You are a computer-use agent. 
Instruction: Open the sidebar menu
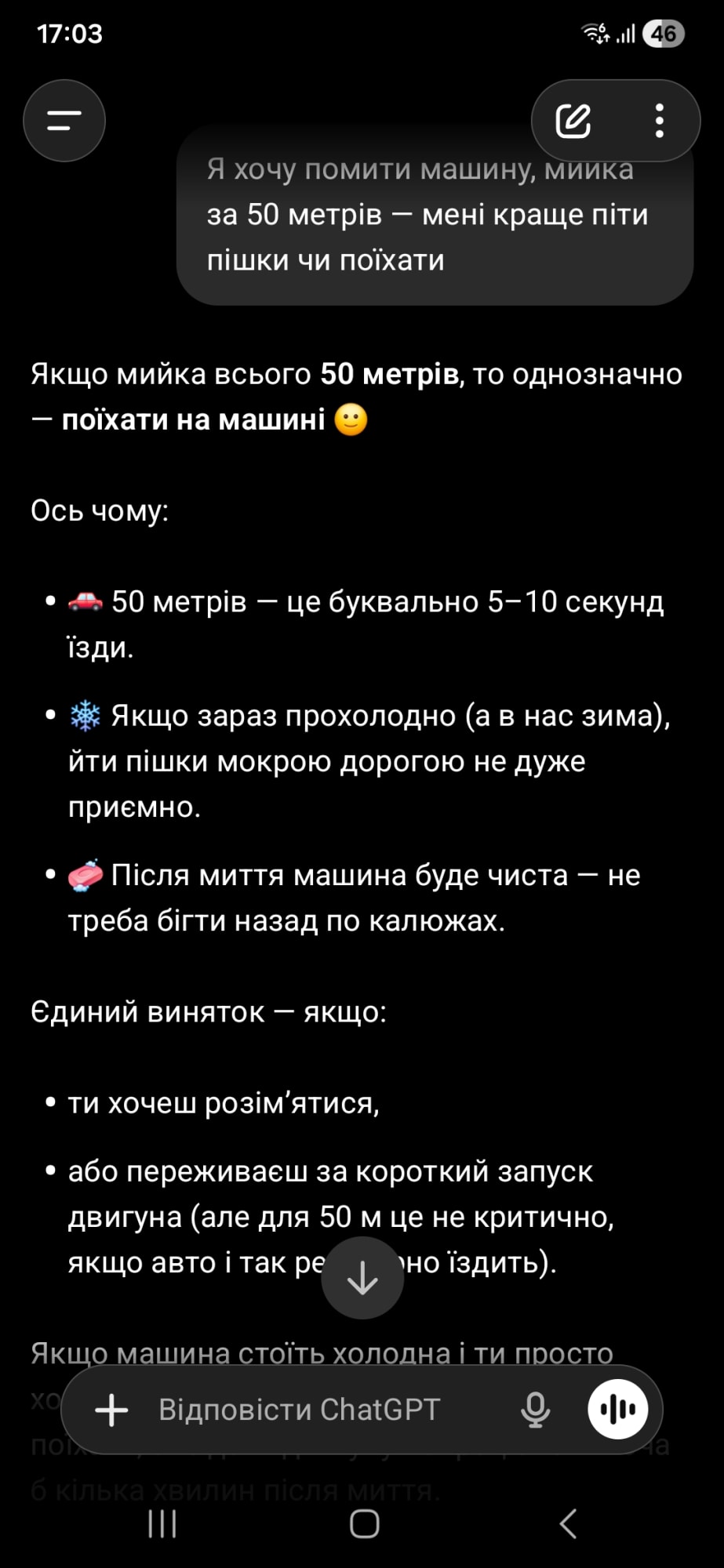64,121
